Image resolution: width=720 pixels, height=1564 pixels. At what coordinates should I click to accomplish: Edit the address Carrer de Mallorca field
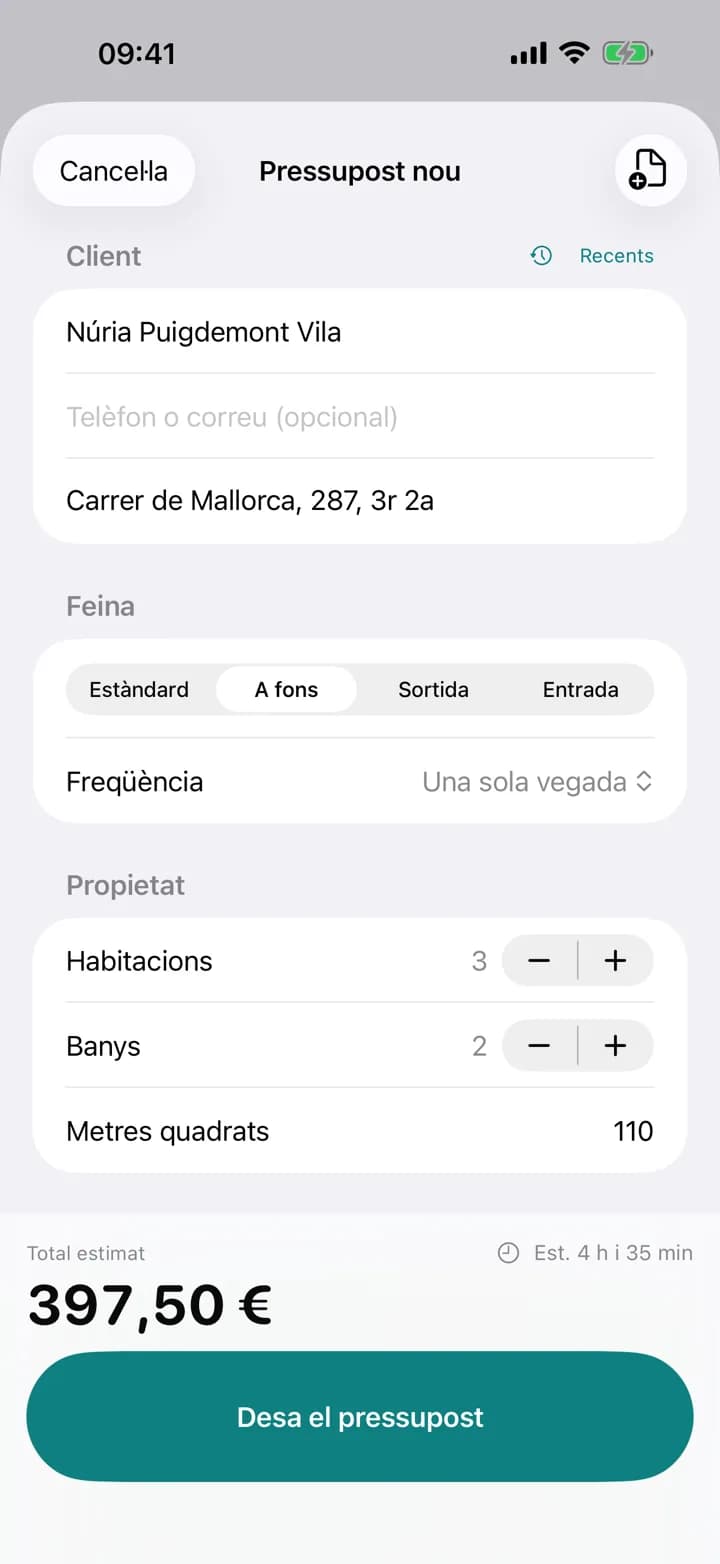pyautogui.click(x=360, y=501)
